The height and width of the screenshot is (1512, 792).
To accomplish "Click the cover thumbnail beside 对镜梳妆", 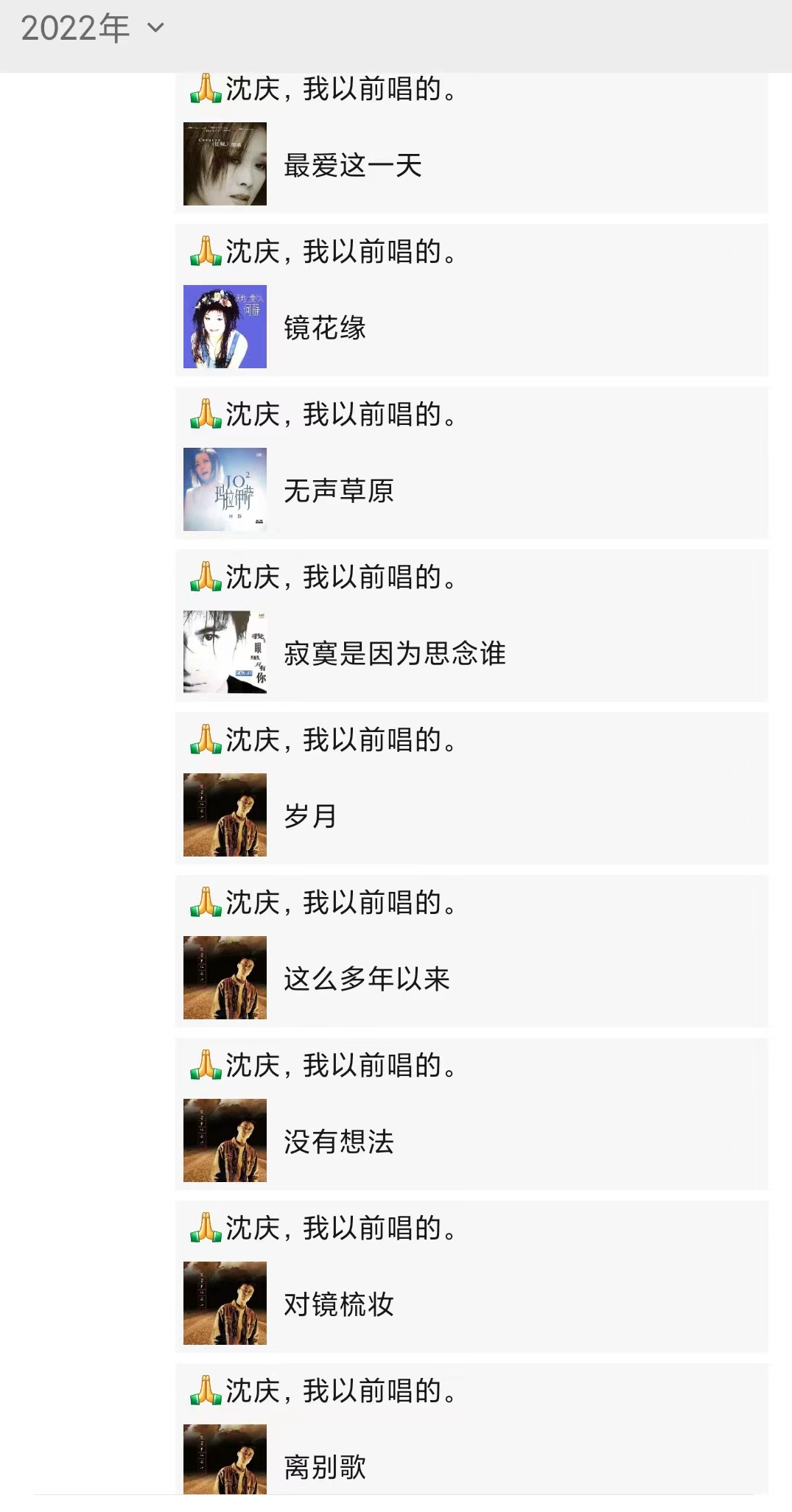I will (225, 1305).
